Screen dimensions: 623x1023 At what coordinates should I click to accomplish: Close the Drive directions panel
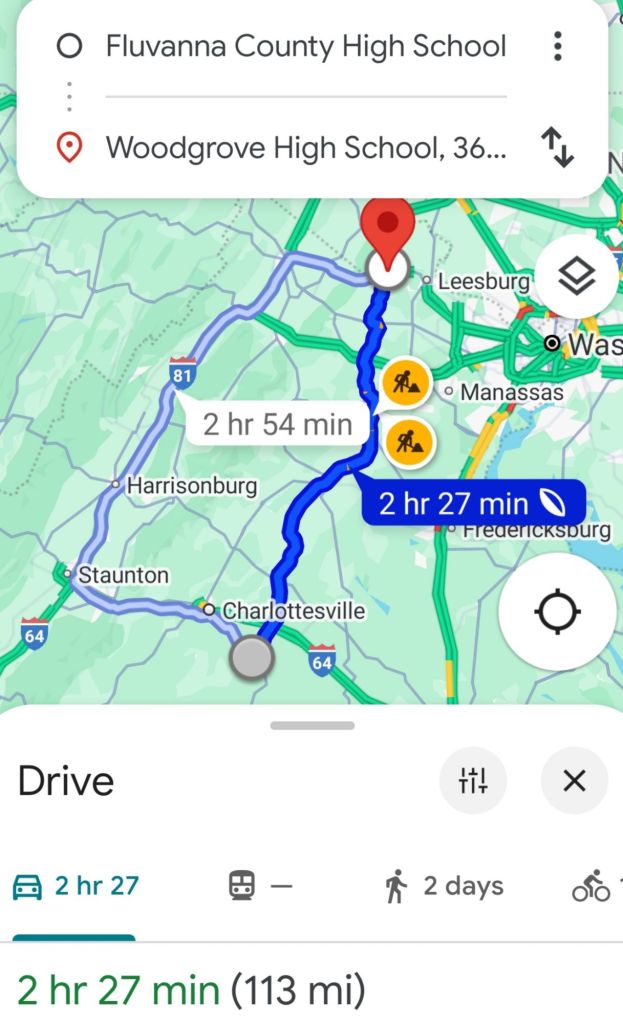click(574, 780)
